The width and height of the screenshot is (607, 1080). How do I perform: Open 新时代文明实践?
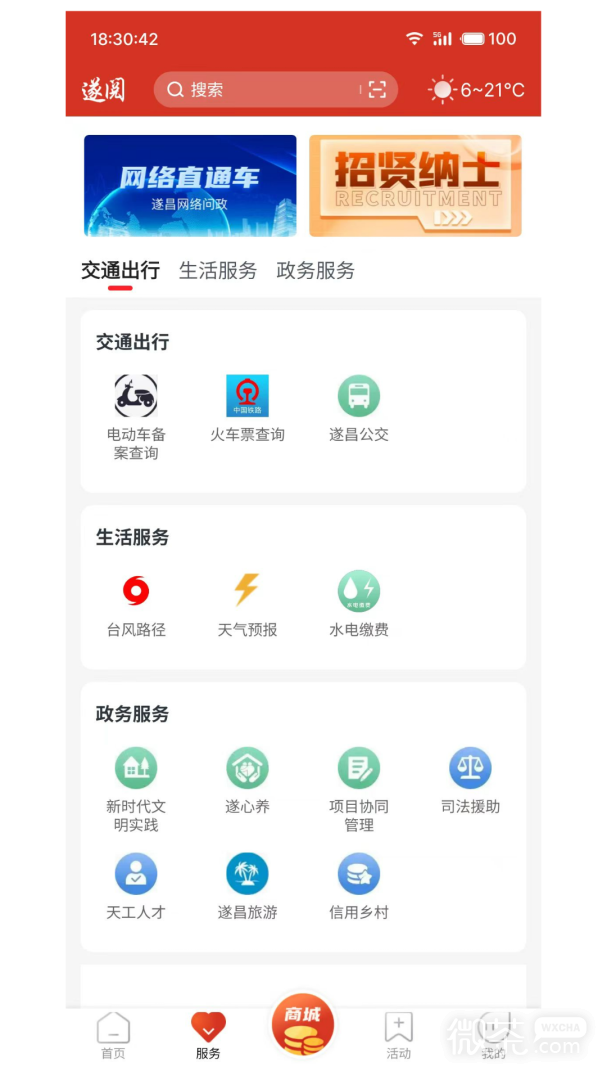click(136, 790)
